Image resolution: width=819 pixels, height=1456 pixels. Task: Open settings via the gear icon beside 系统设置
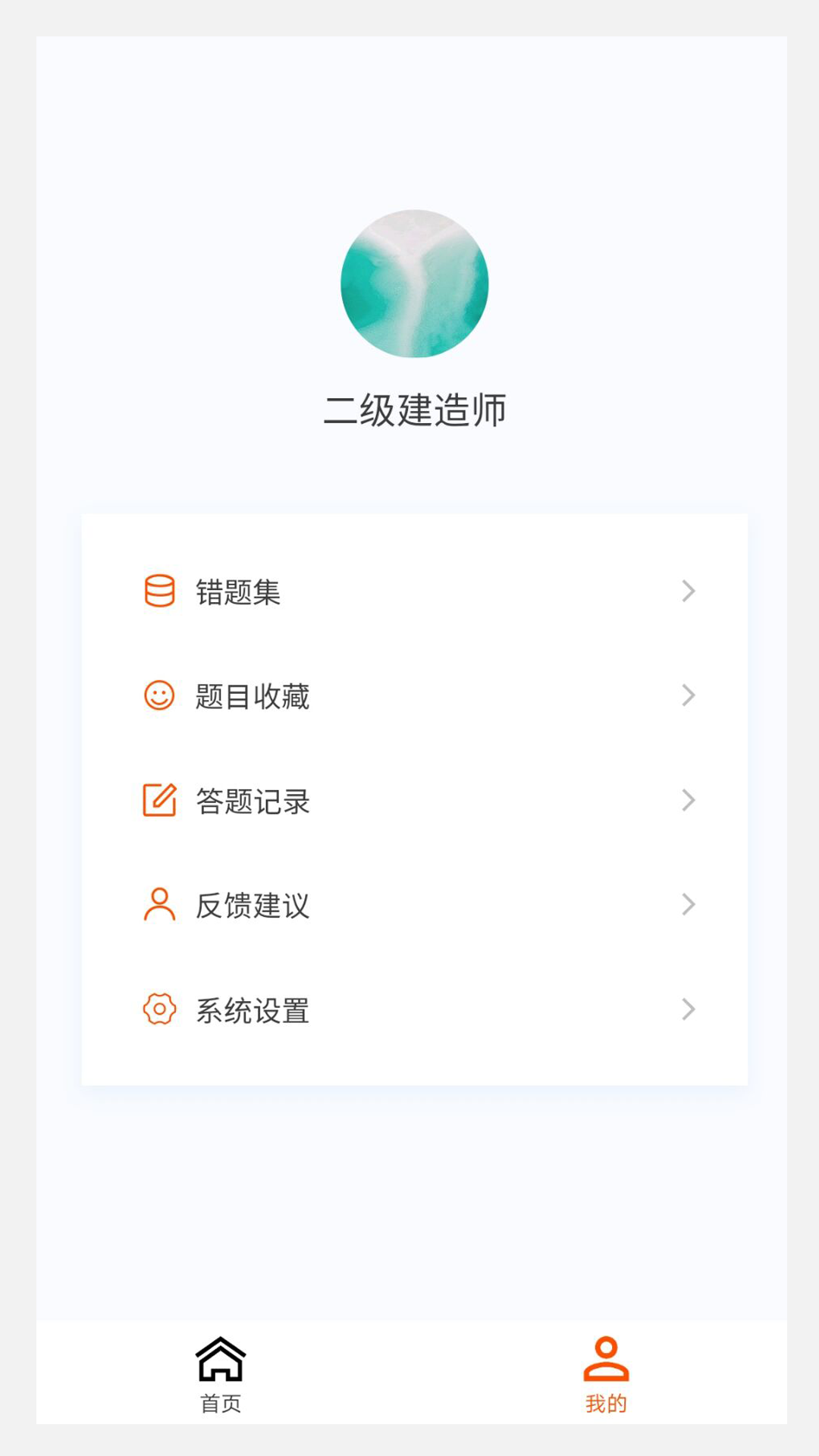tap(158, 1009)
